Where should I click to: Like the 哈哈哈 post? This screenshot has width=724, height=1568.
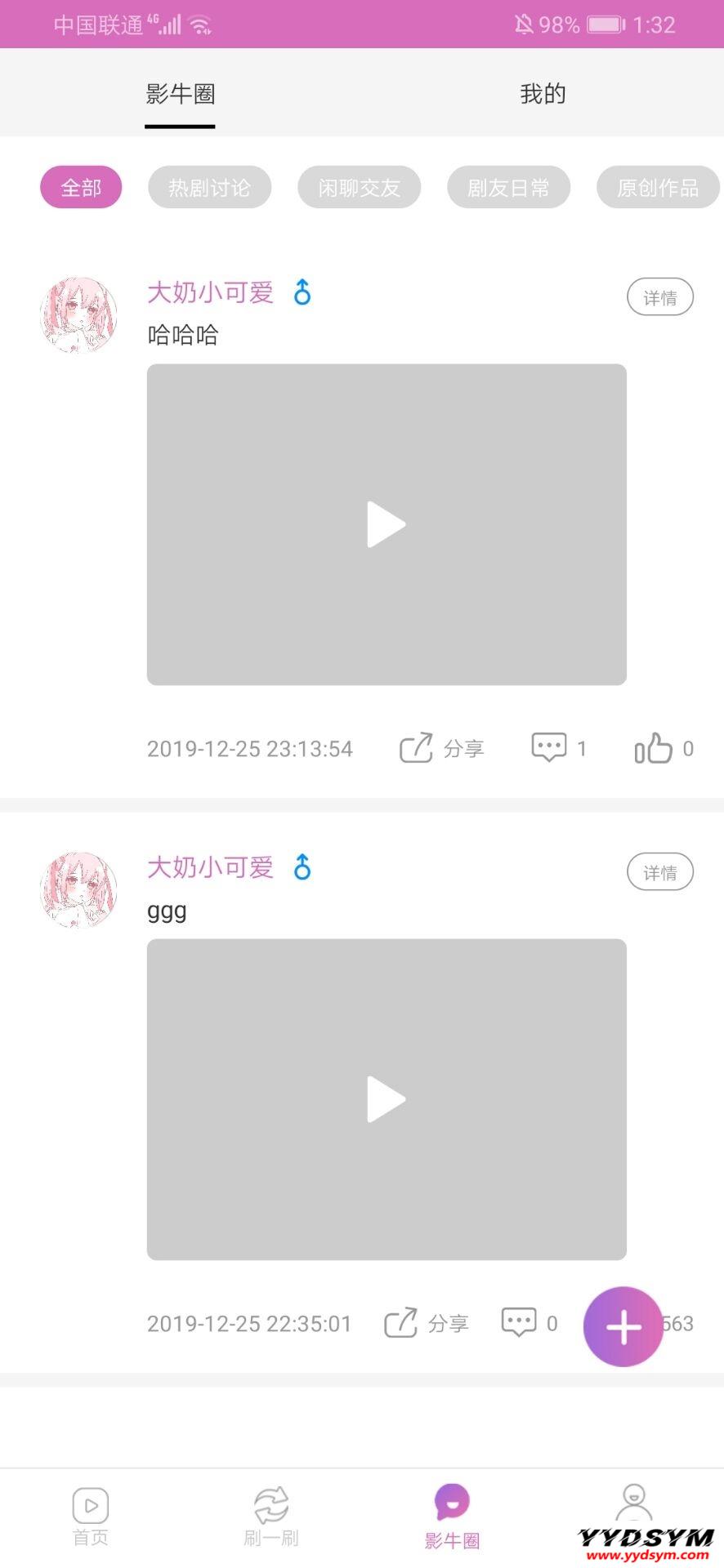point(663,748)
